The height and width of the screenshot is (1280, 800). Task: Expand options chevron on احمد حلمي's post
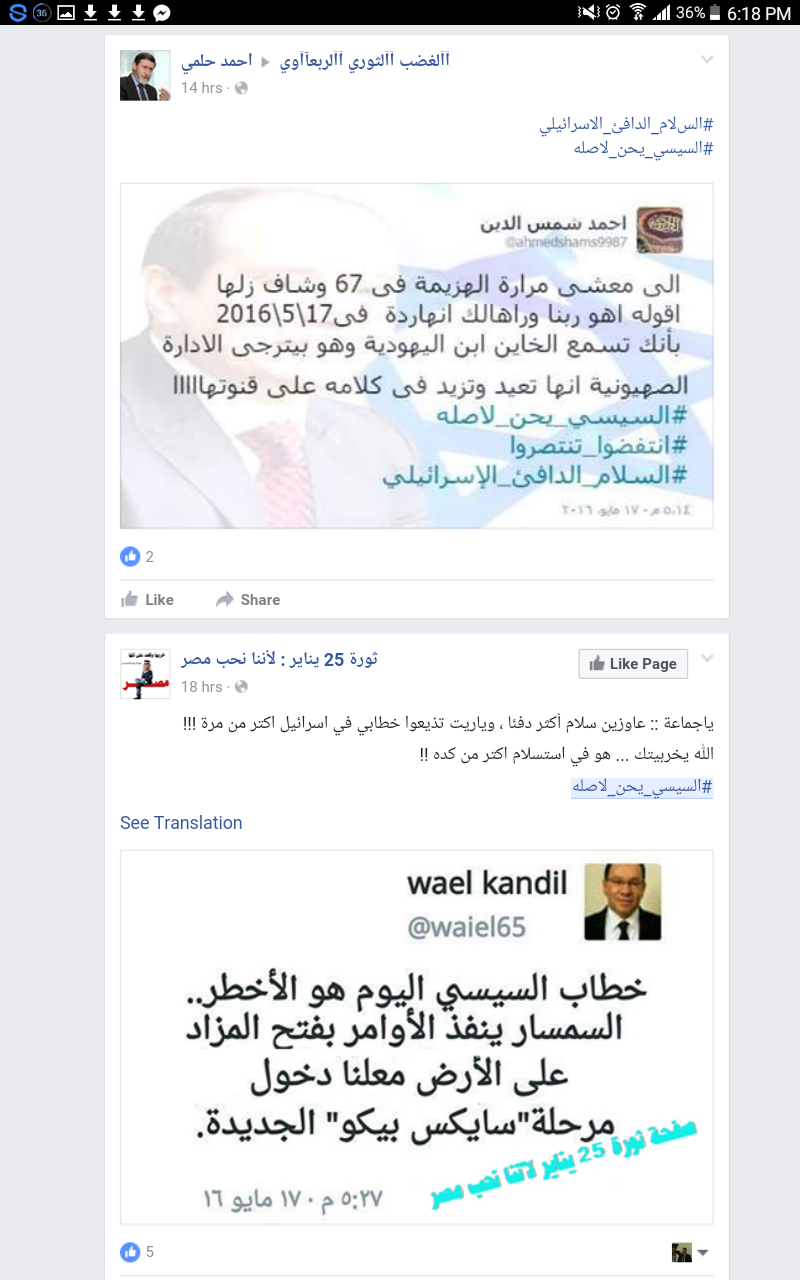point(707,60)
